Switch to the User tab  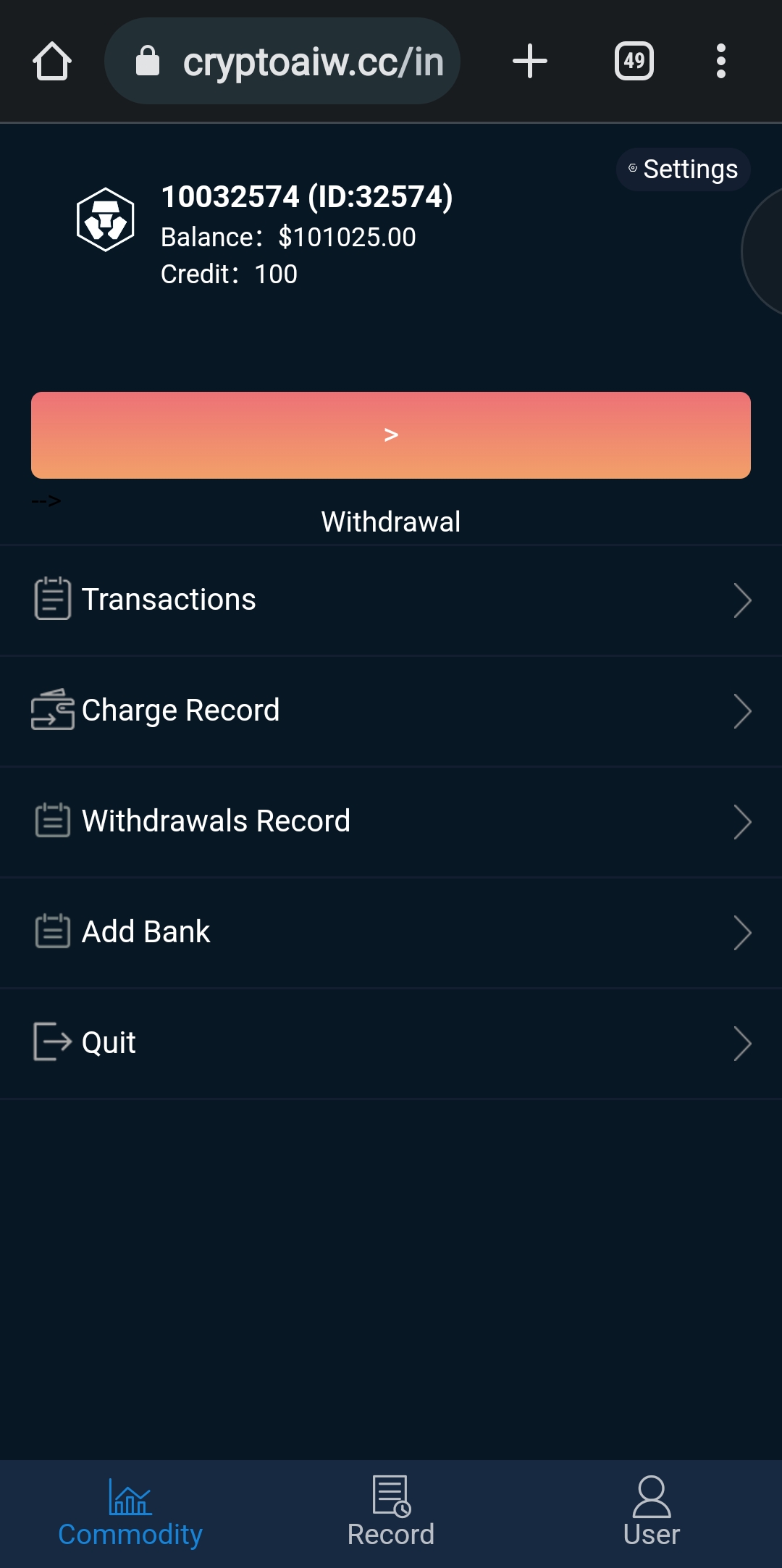tap(652, 1514)
